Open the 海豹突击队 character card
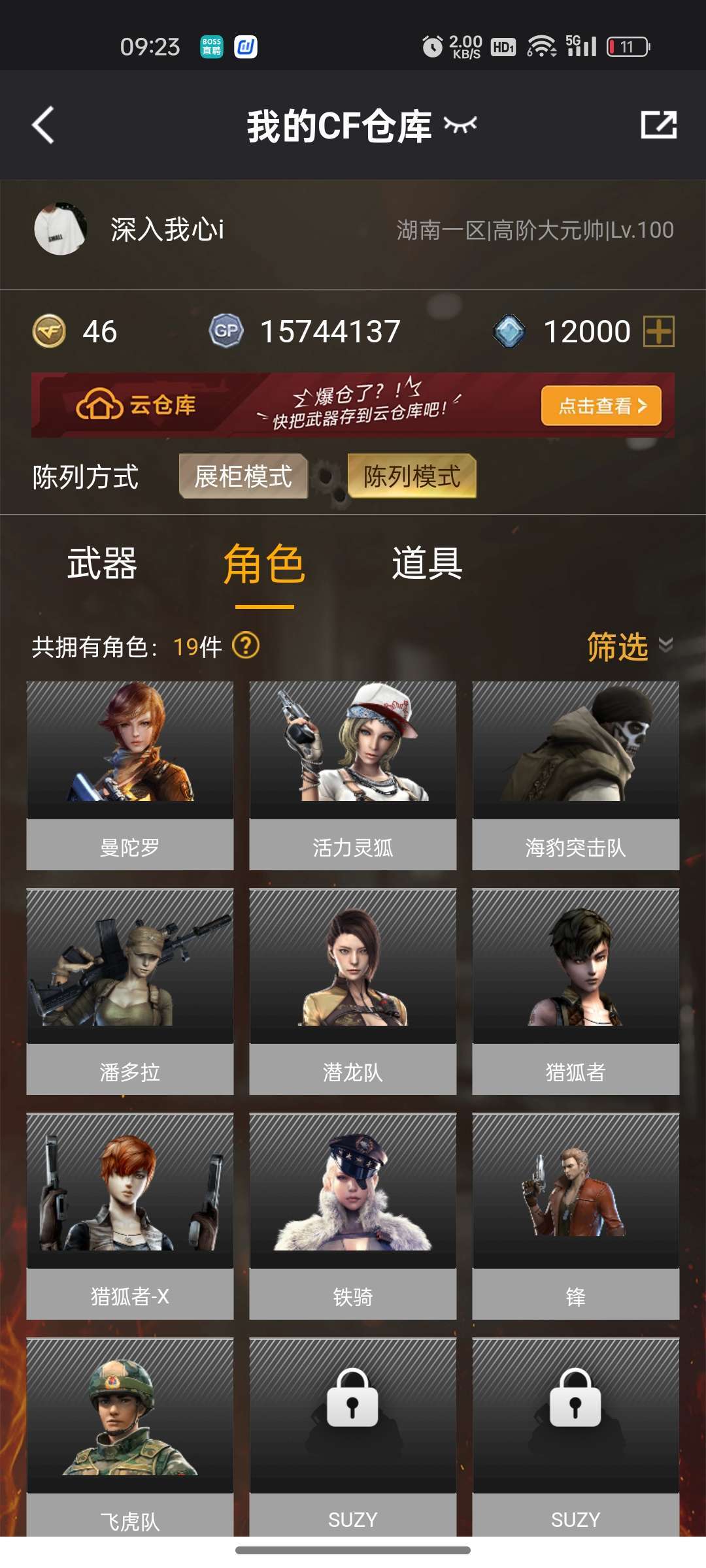 click(576, 776)
